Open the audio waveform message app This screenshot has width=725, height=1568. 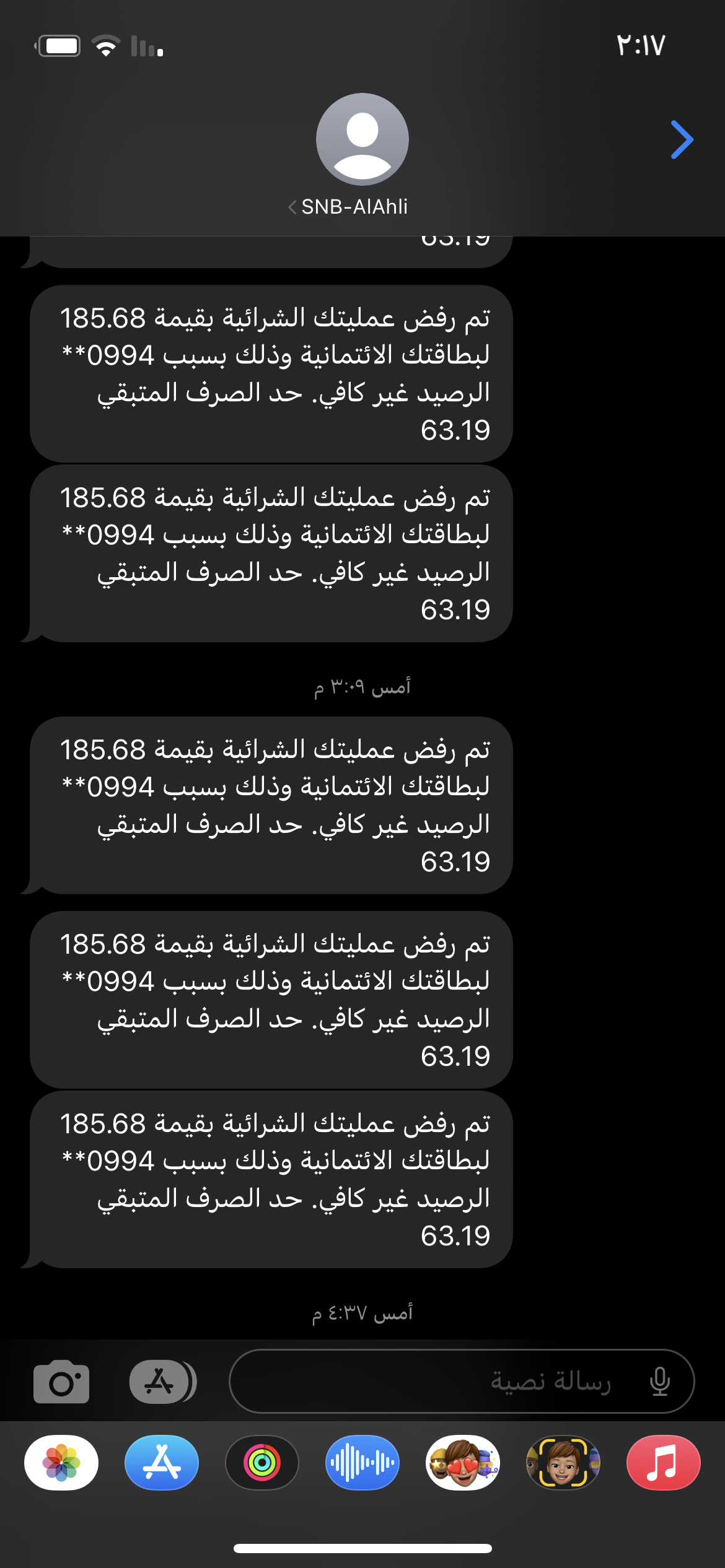(x=362, y=1463)
